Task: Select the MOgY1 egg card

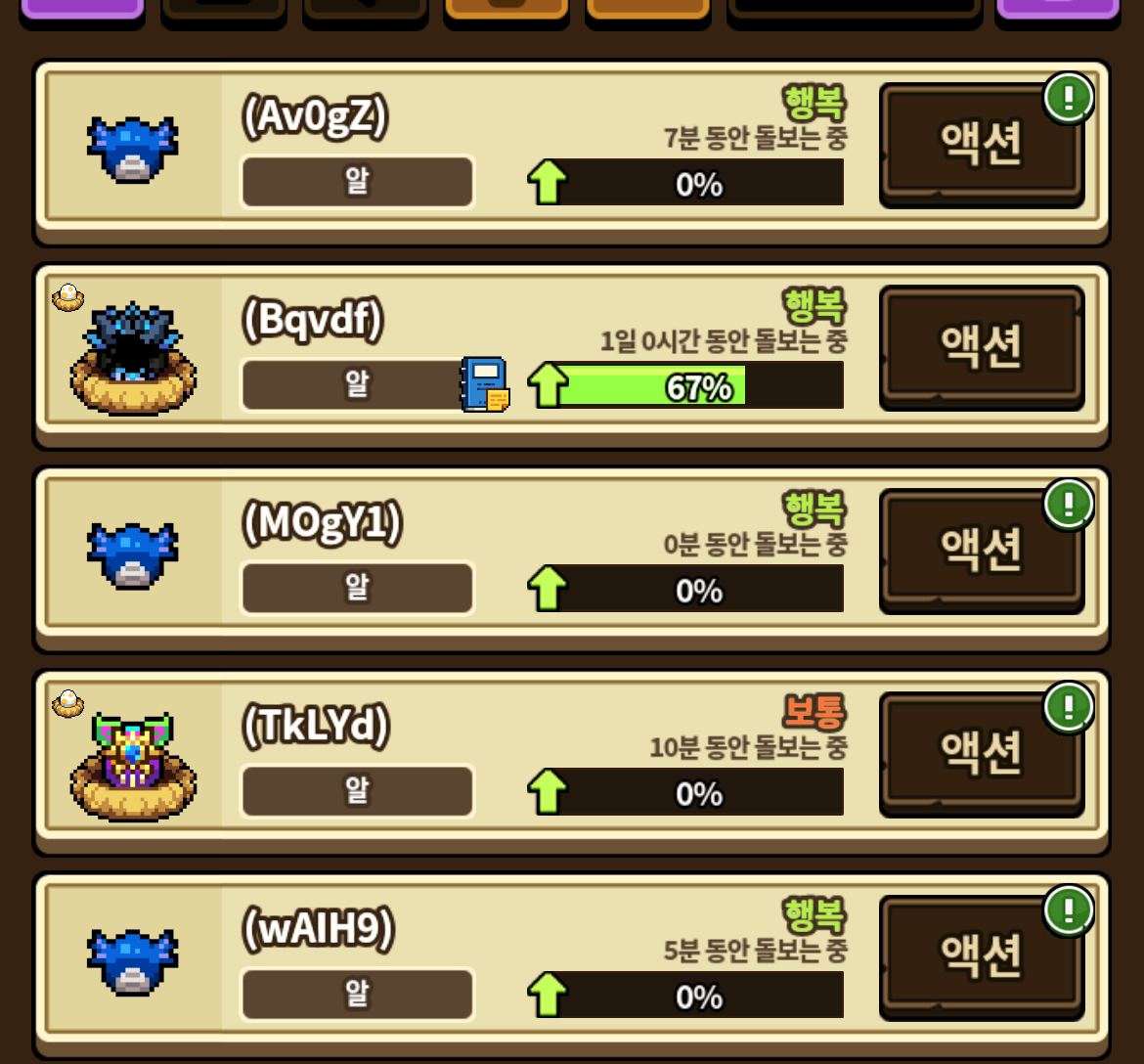Action: tap(134, 555)
